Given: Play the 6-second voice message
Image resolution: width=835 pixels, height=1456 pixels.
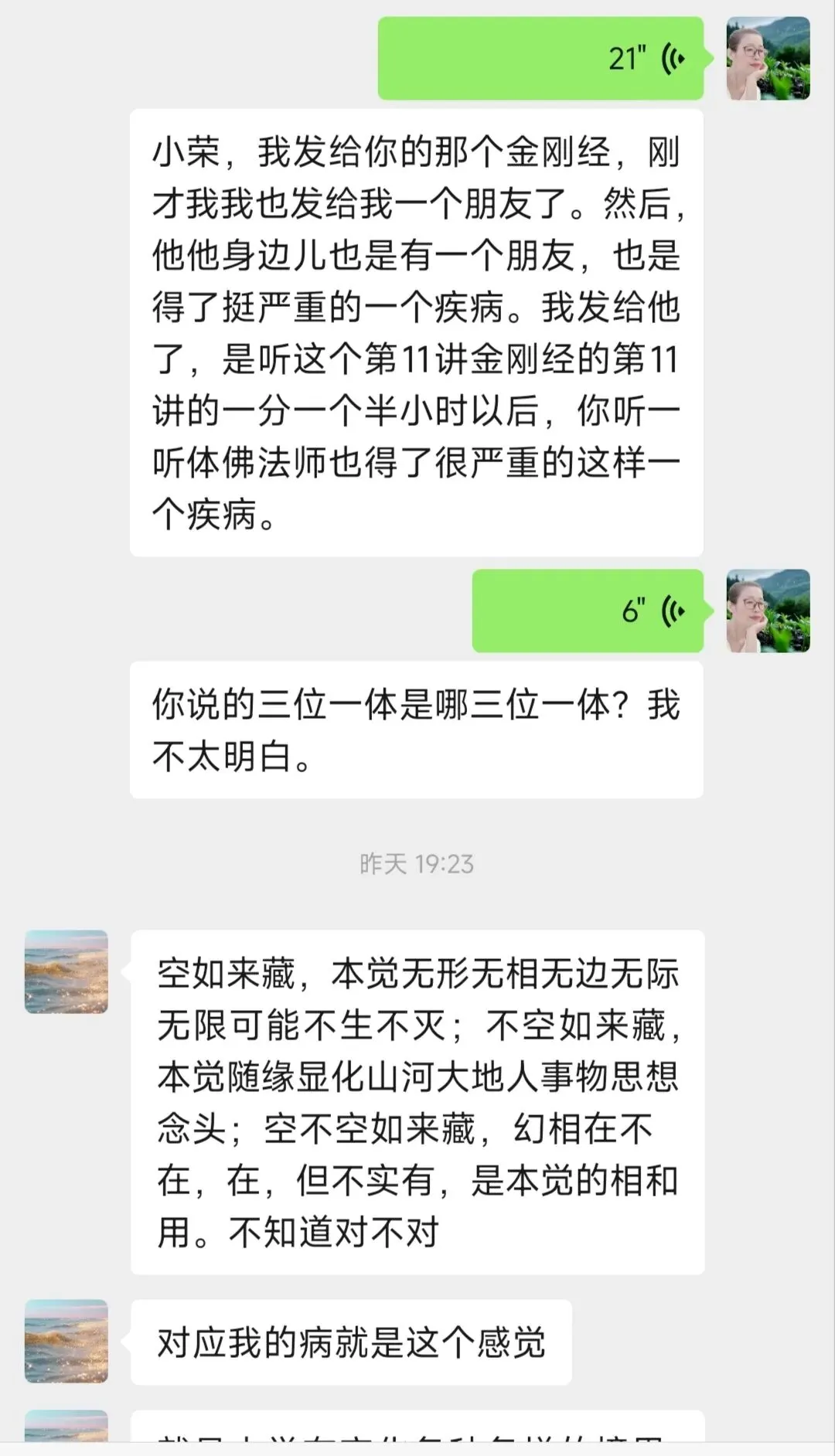Looking at the screenshot, I should pos(588,611).
